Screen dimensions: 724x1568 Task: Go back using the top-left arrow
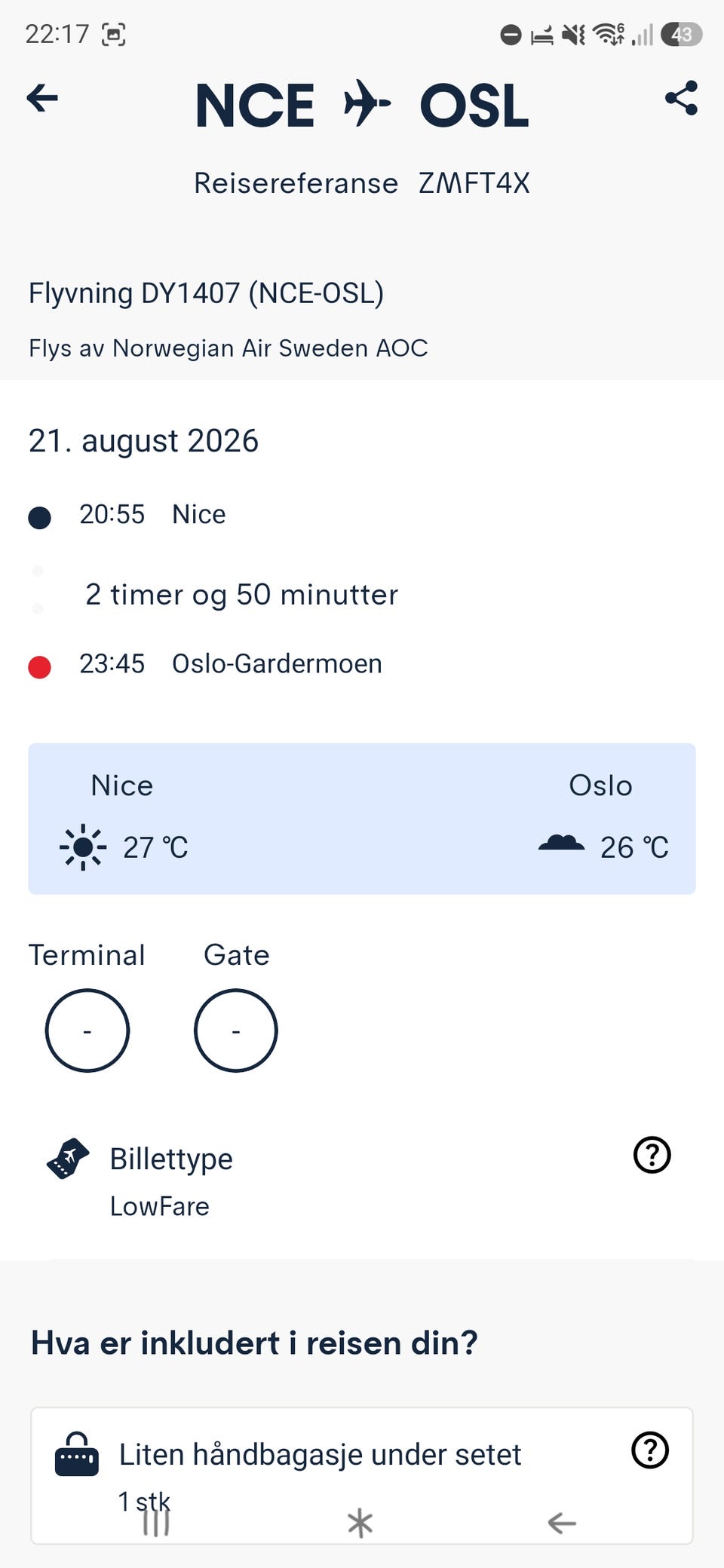(x=42, y=98)
